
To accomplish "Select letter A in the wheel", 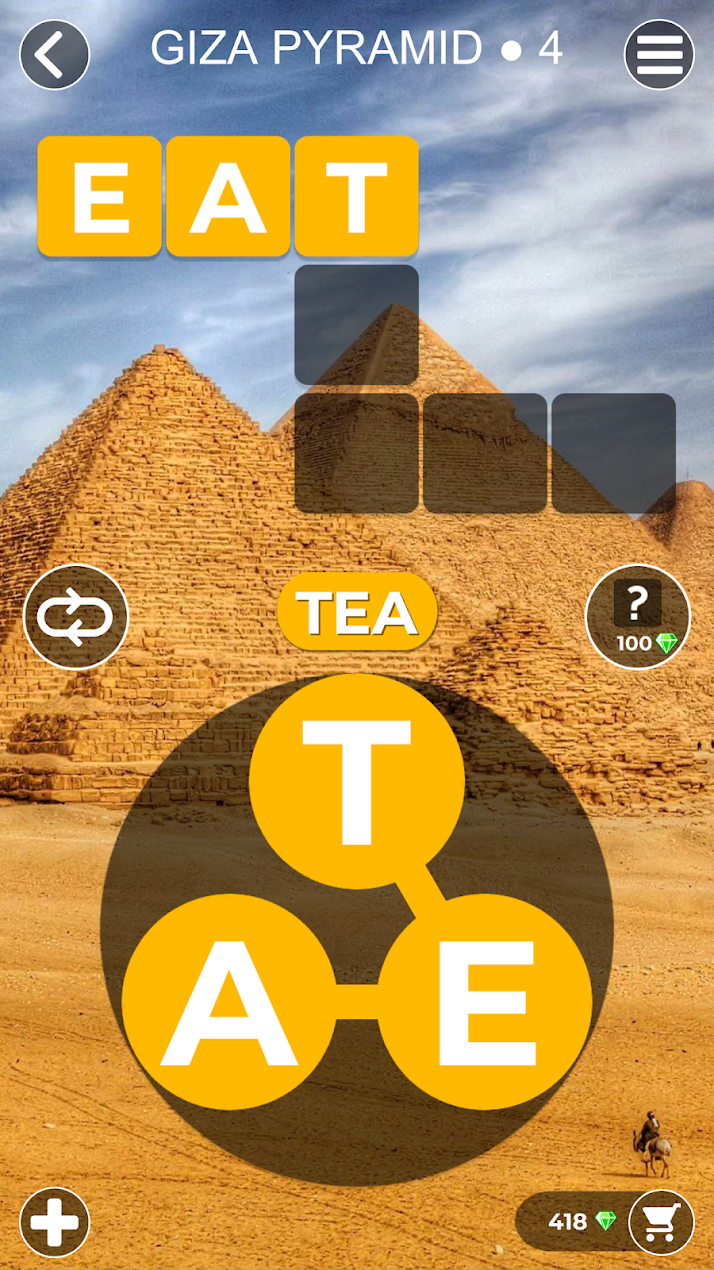I will (x=229, y=1001).
